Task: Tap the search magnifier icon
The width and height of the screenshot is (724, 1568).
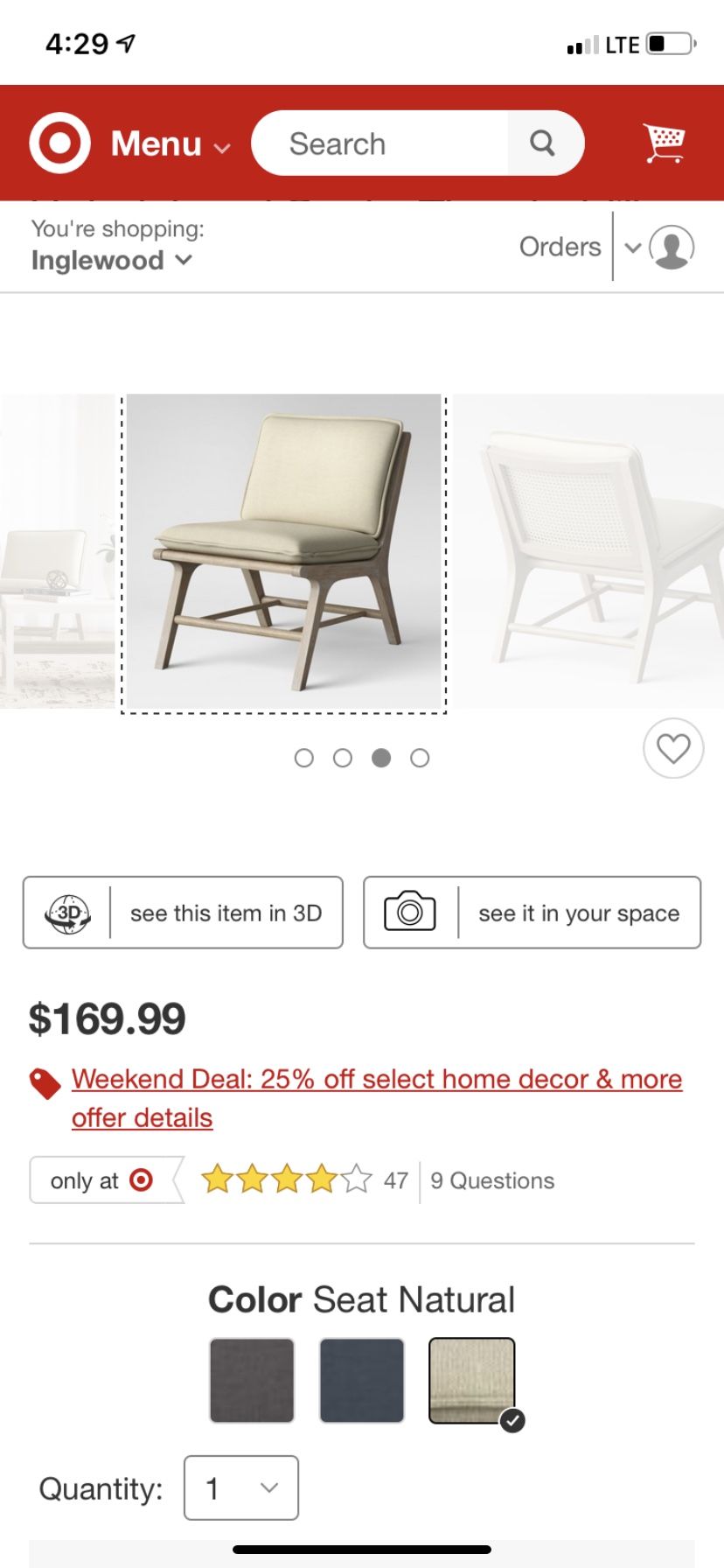Action: (x=543, y=143)
